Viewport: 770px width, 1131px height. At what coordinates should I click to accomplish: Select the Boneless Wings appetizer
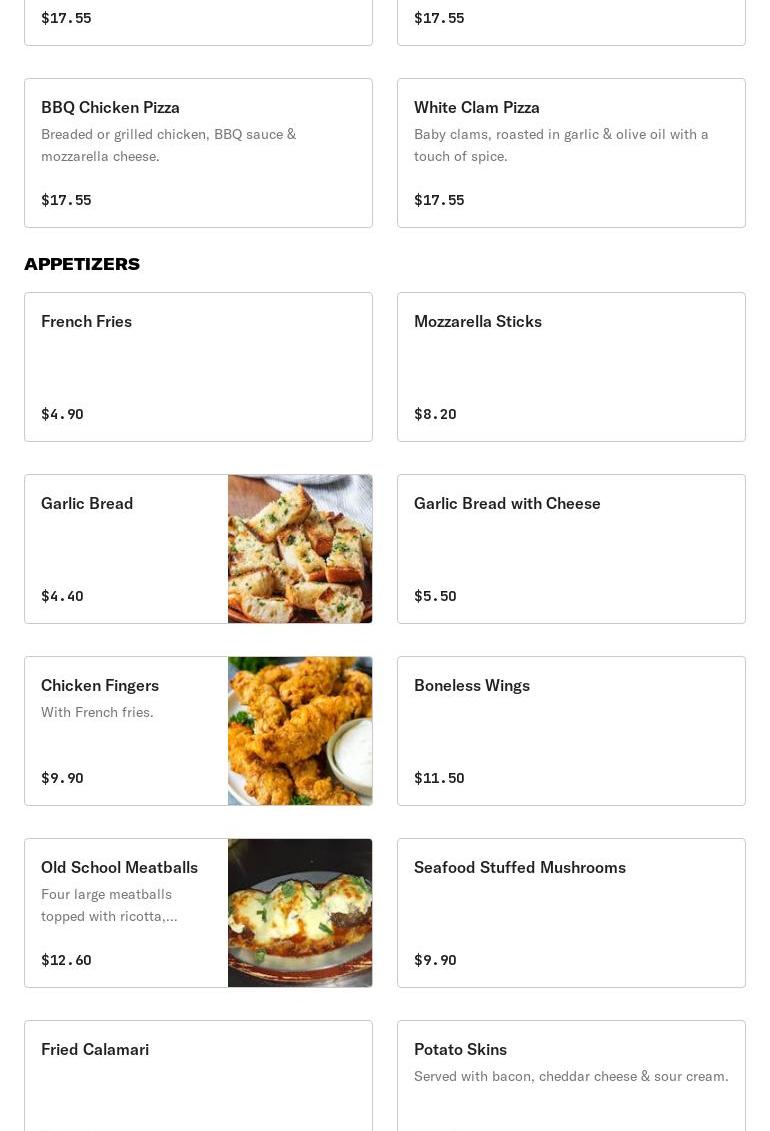click(571, 731)
